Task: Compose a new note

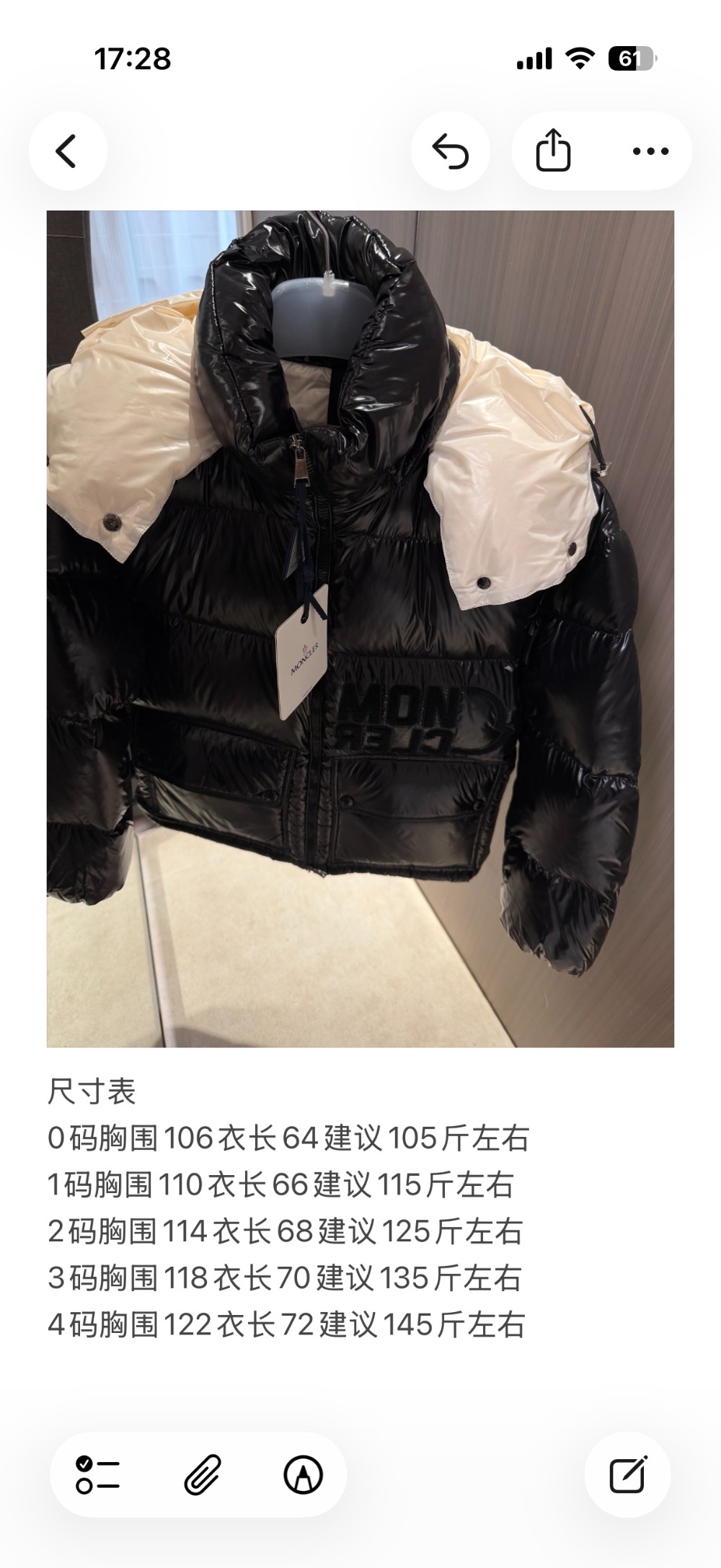Action: [627, 1475]
